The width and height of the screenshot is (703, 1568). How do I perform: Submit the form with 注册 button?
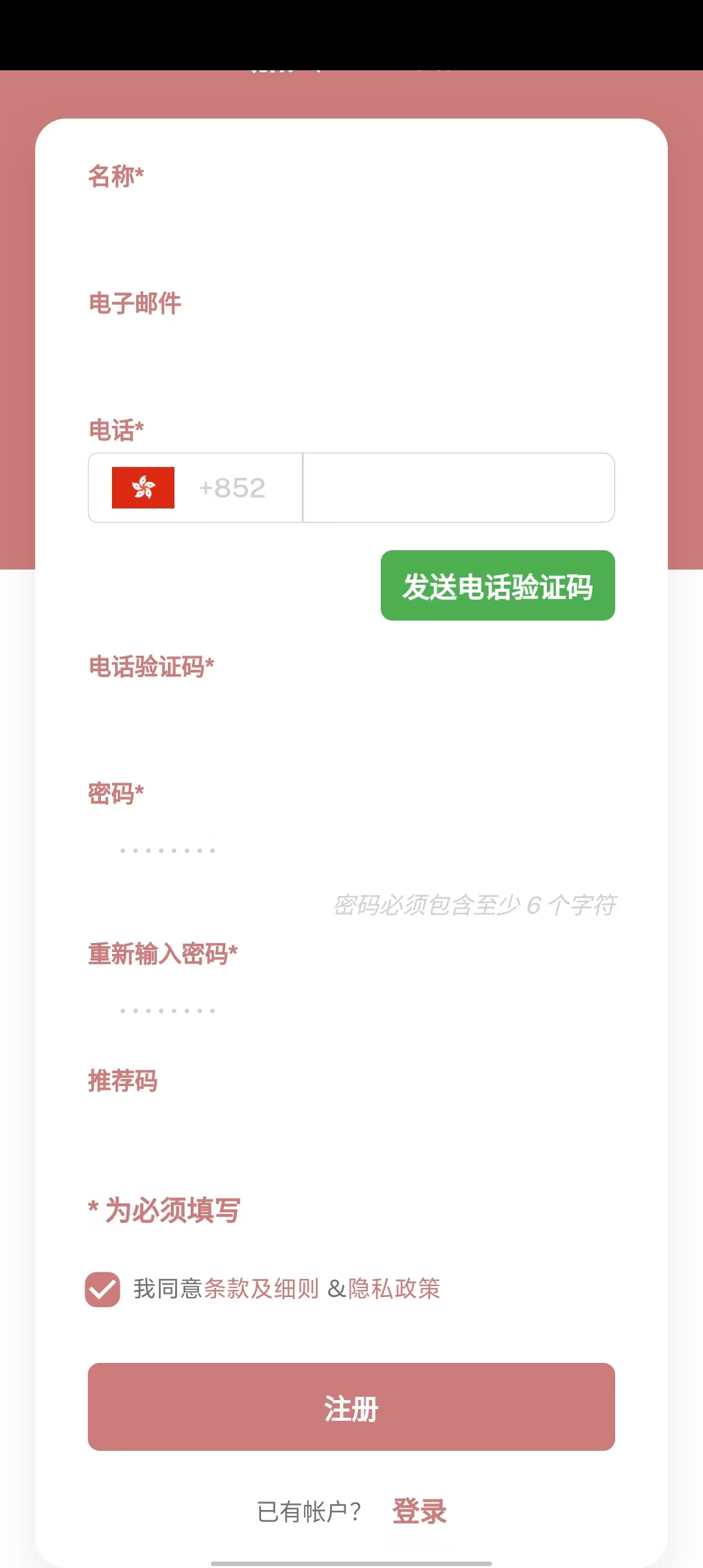[x=351, y=1407]
